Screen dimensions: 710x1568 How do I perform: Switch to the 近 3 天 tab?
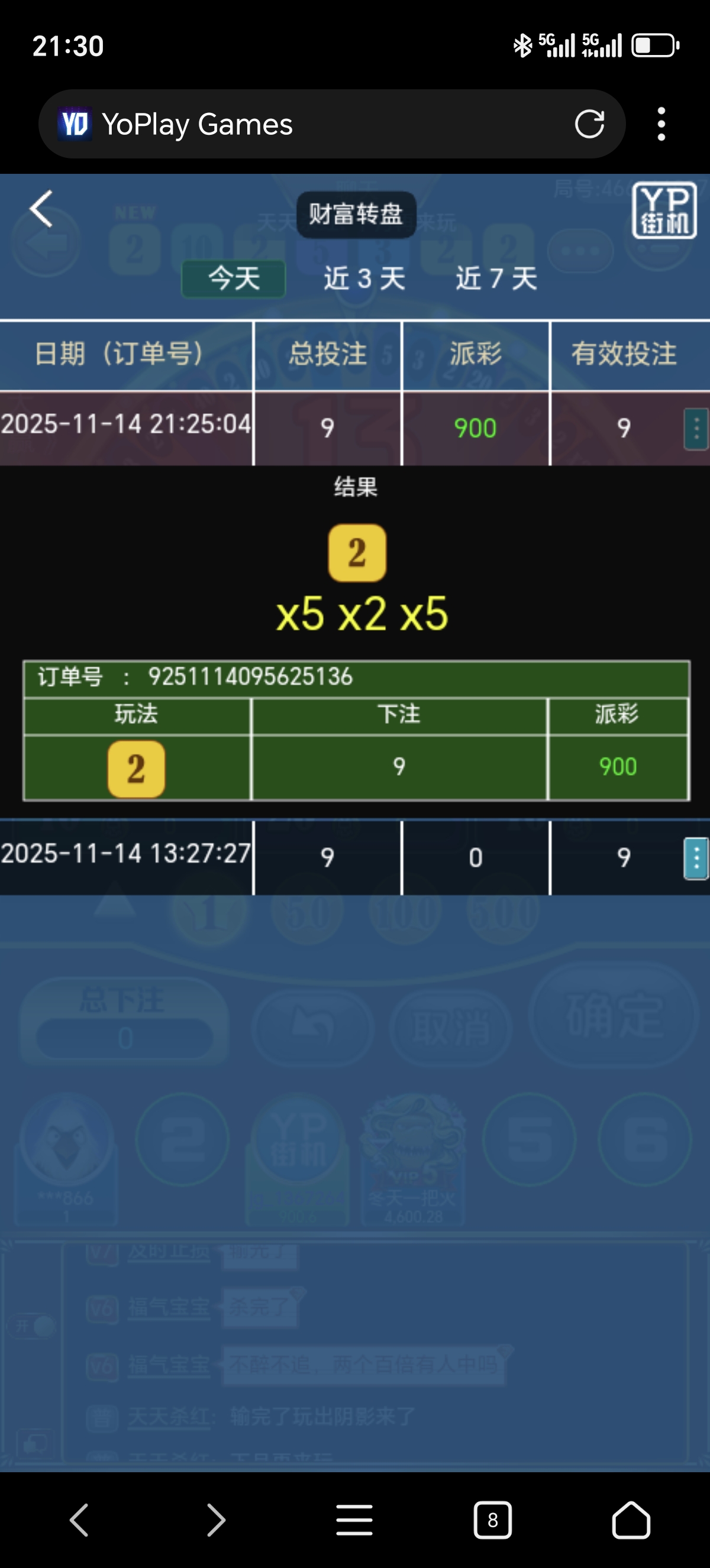point(364,279)
